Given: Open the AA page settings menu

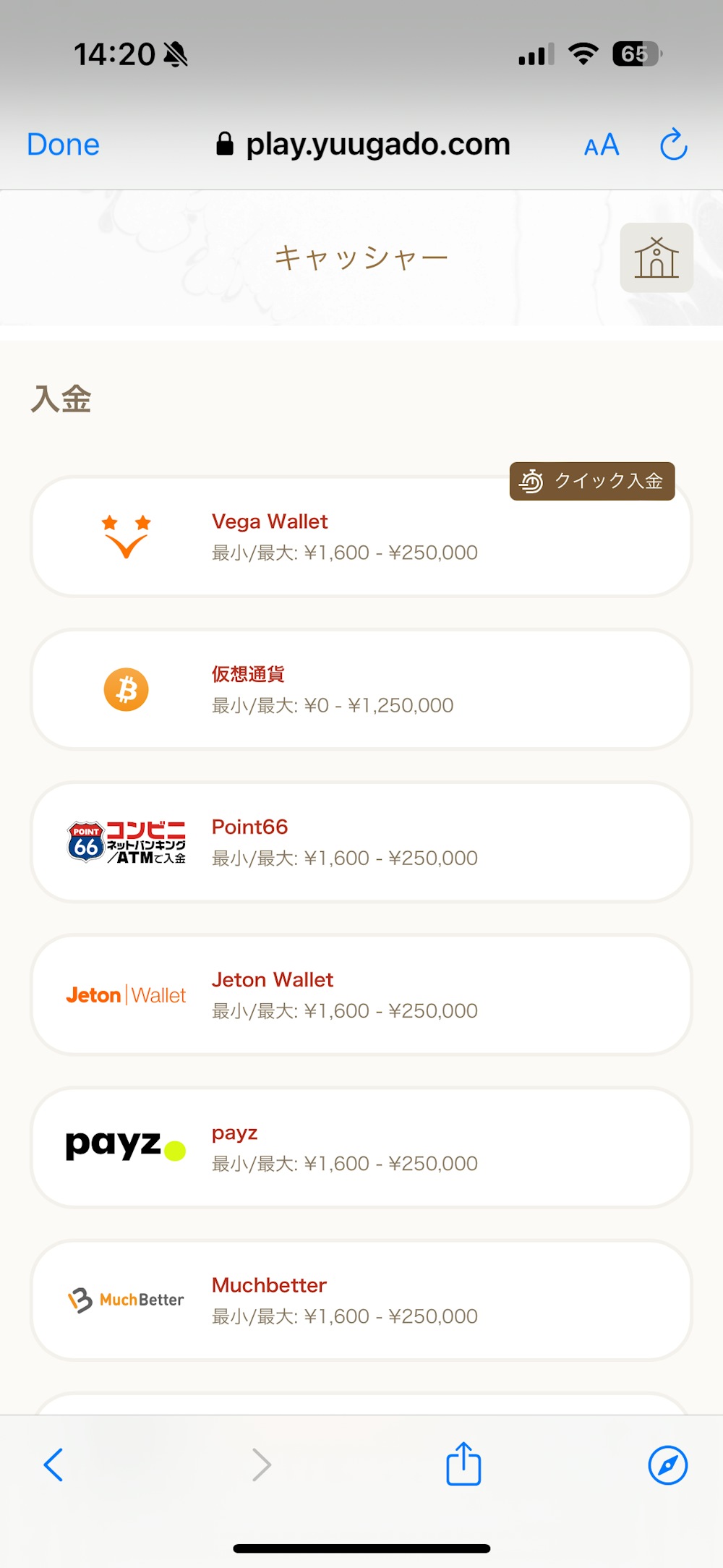Looking at the screenshot, I should [x=600, y=145].
